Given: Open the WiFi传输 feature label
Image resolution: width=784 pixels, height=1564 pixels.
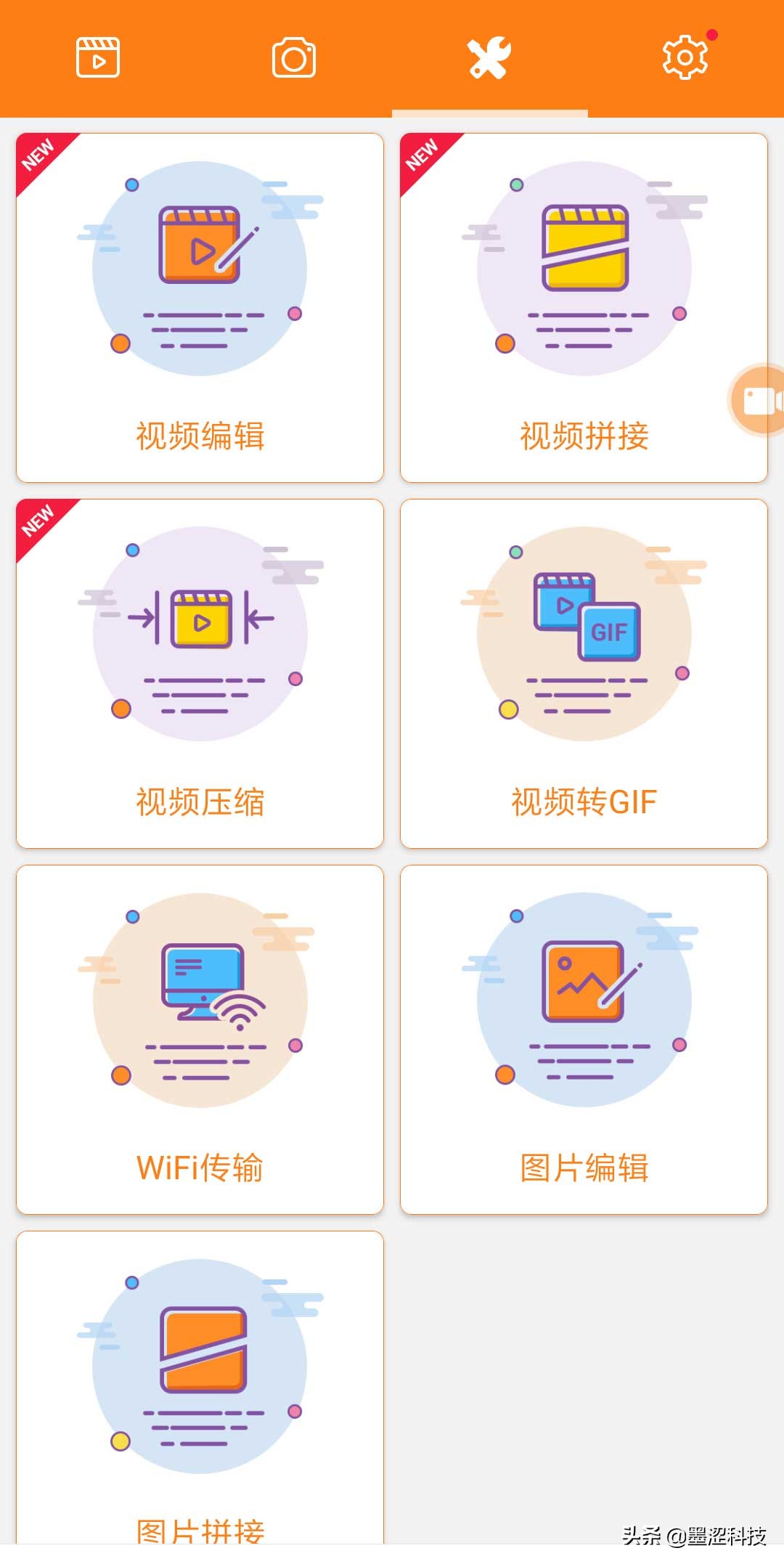Looking at the screenshot, I should (200, 1168).
